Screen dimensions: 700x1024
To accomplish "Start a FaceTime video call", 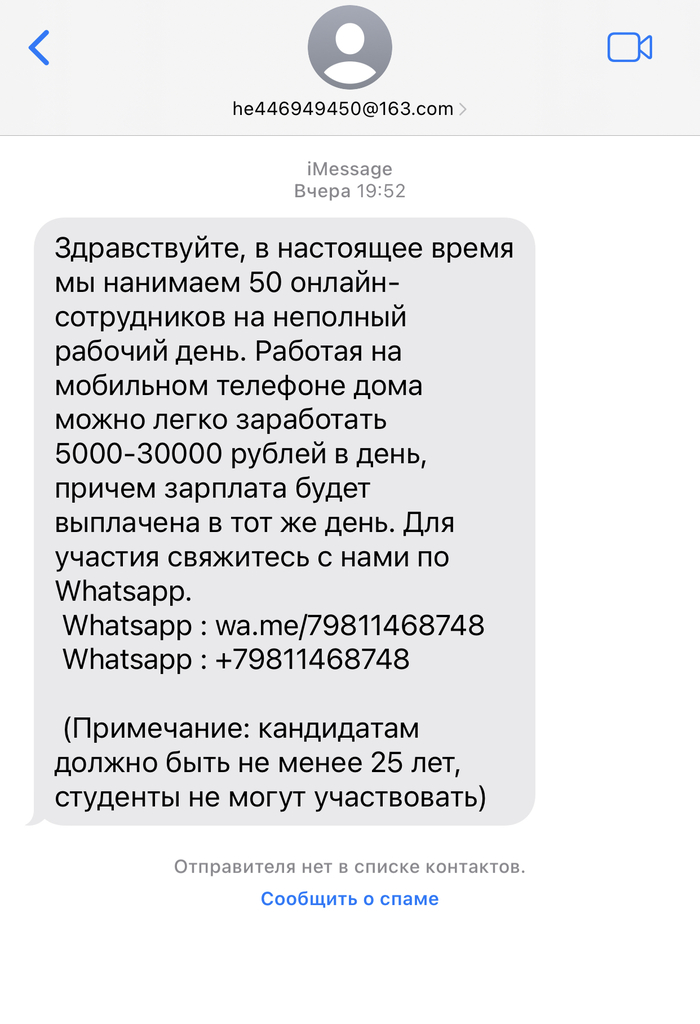I will (x=629, y=47).
